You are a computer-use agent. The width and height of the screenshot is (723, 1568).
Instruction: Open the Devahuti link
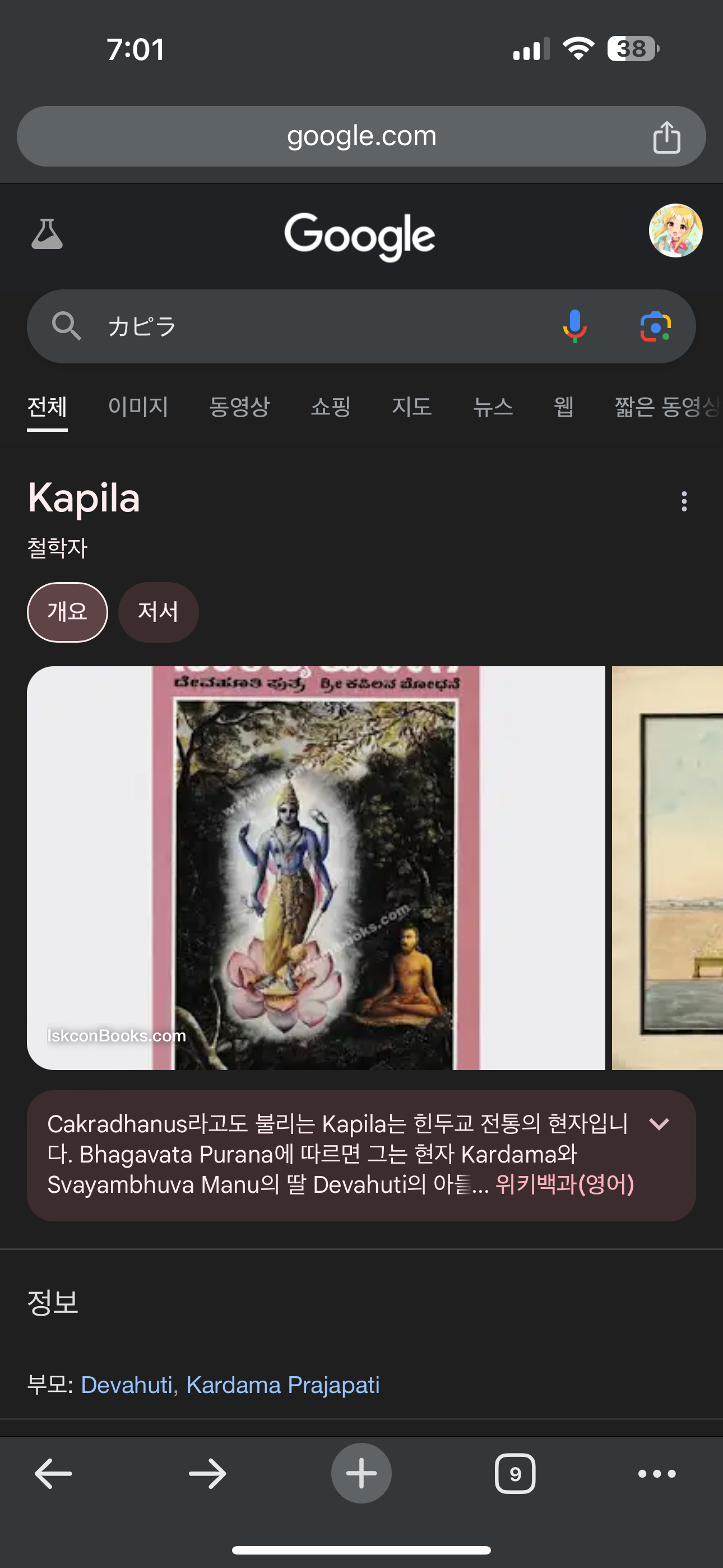[x=127, y=1385]
